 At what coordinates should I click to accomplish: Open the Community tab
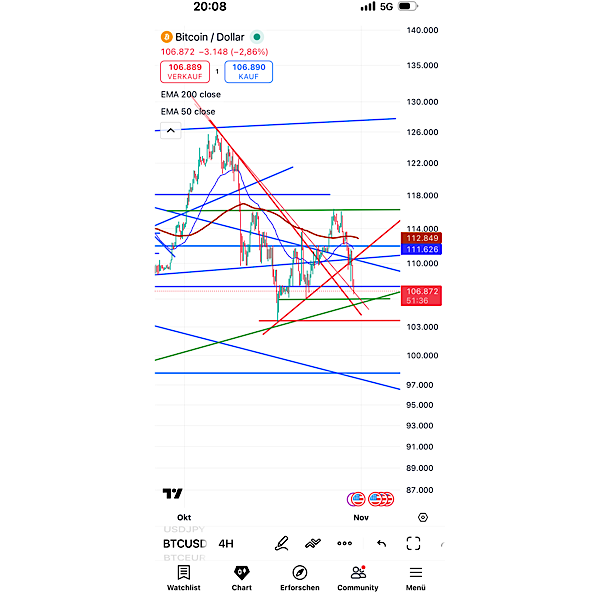click(x=358, y=577)
